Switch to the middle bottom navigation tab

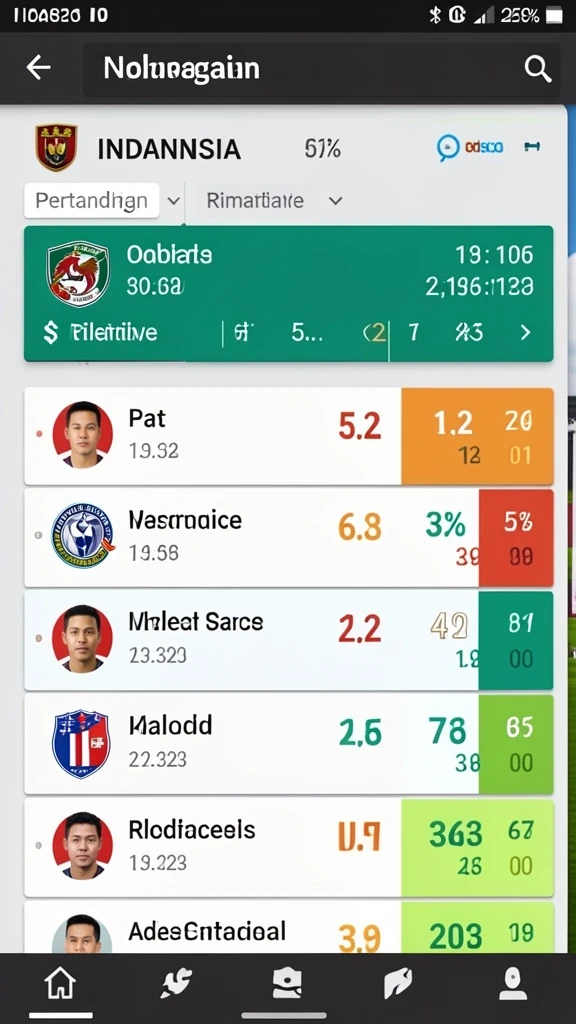(x=287, y=984)
